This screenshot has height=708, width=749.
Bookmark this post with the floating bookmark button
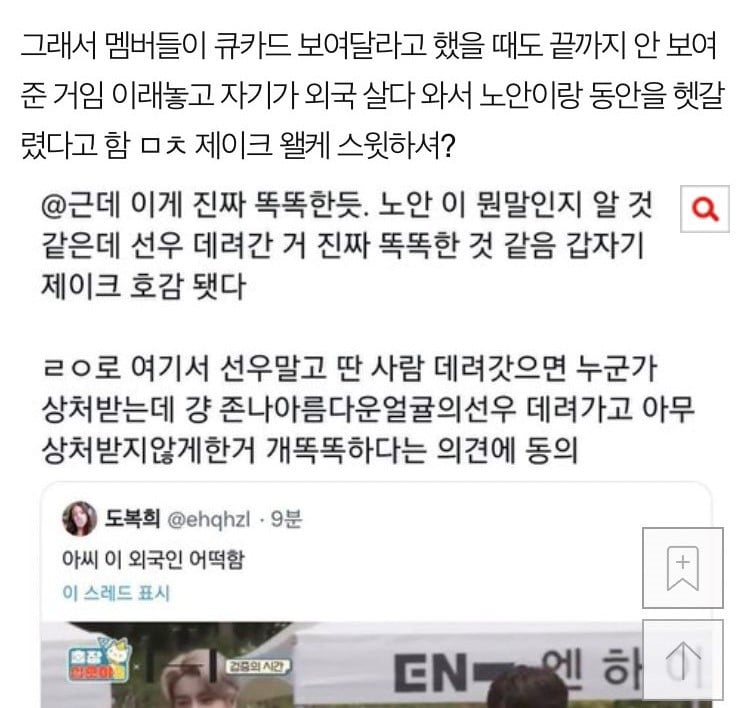(683, 568)
